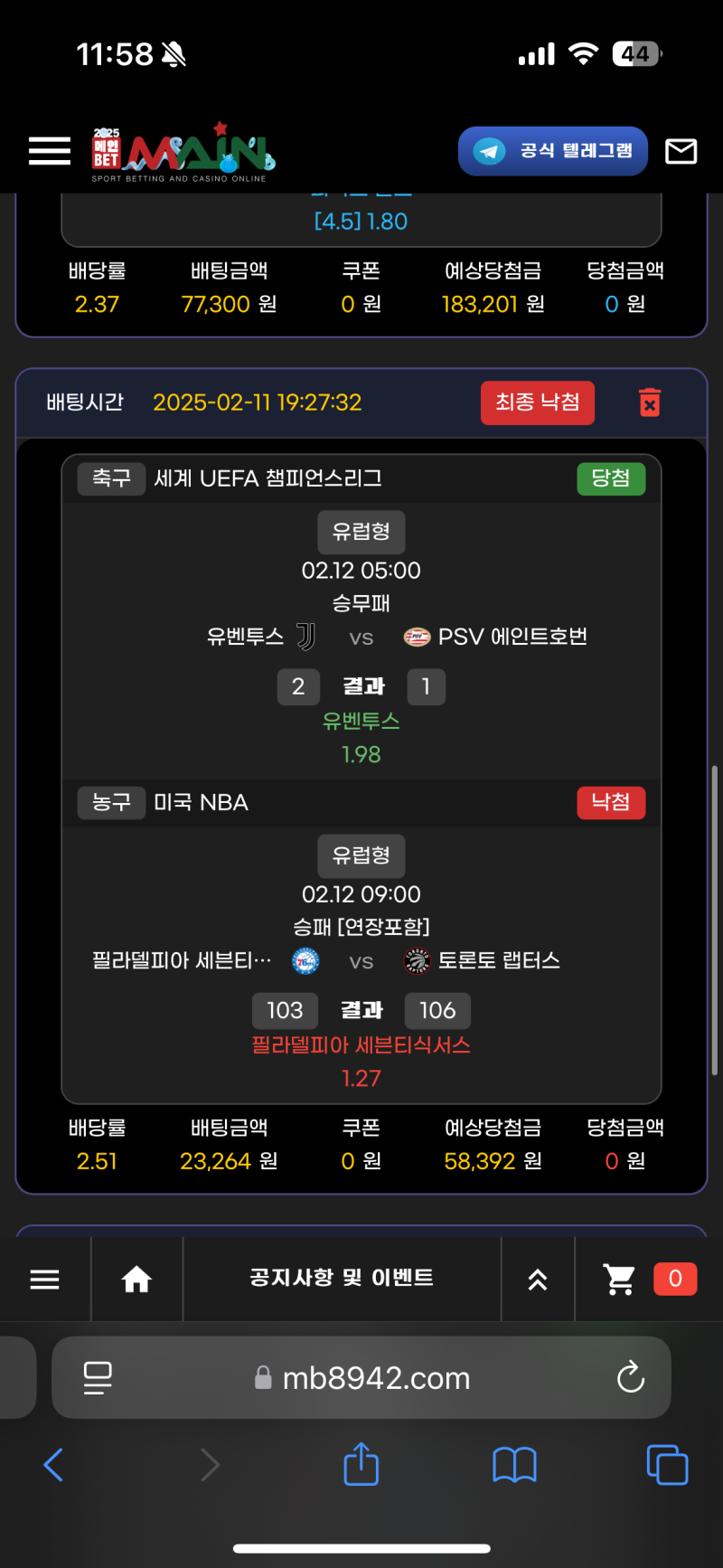Jump to top with the double-chevron icon

(538, 1279)
